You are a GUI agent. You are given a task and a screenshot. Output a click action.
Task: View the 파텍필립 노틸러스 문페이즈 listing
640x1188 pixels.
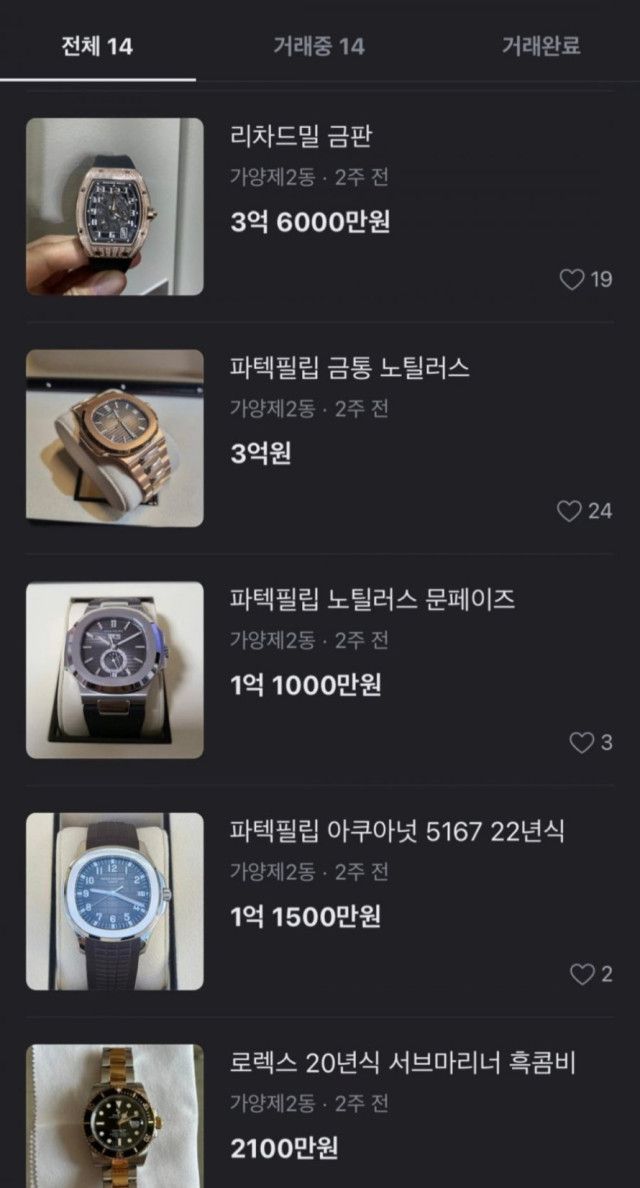(372, 599)
